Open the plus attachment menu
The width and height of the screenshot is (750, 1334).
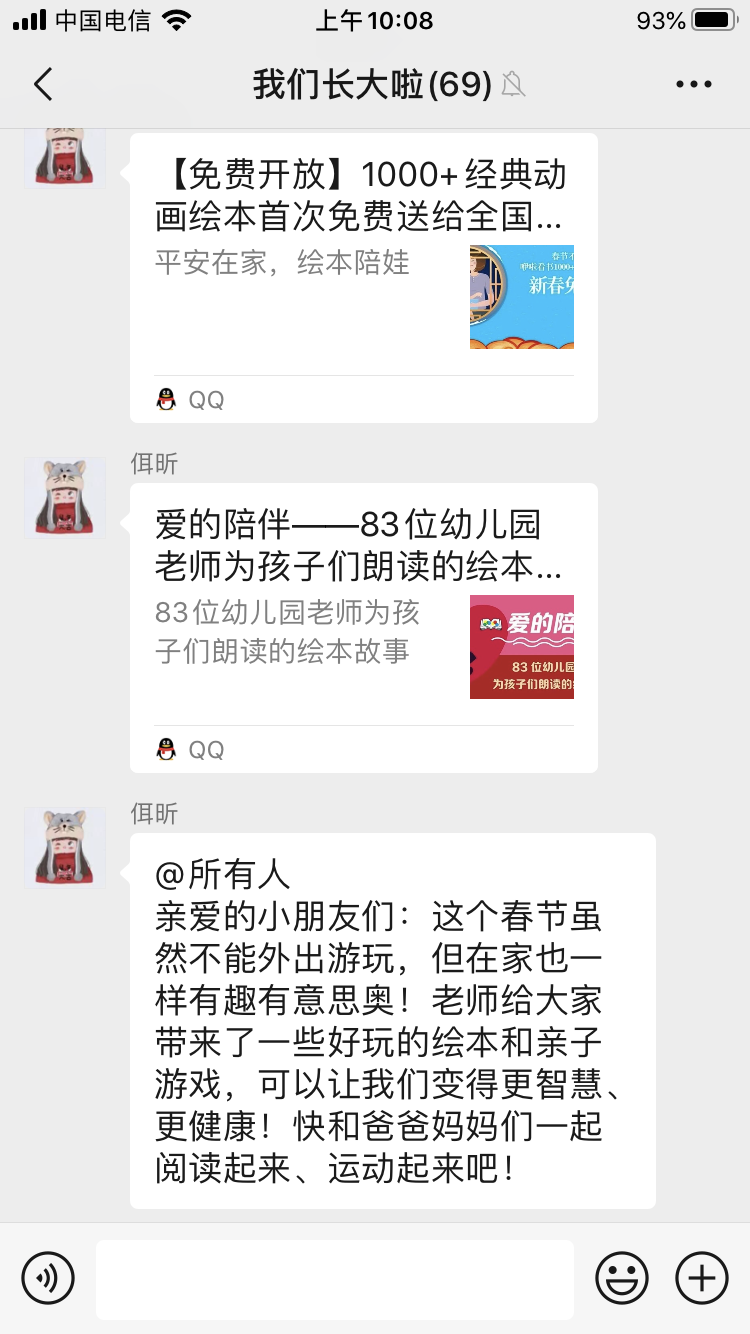pos(702,1278)
